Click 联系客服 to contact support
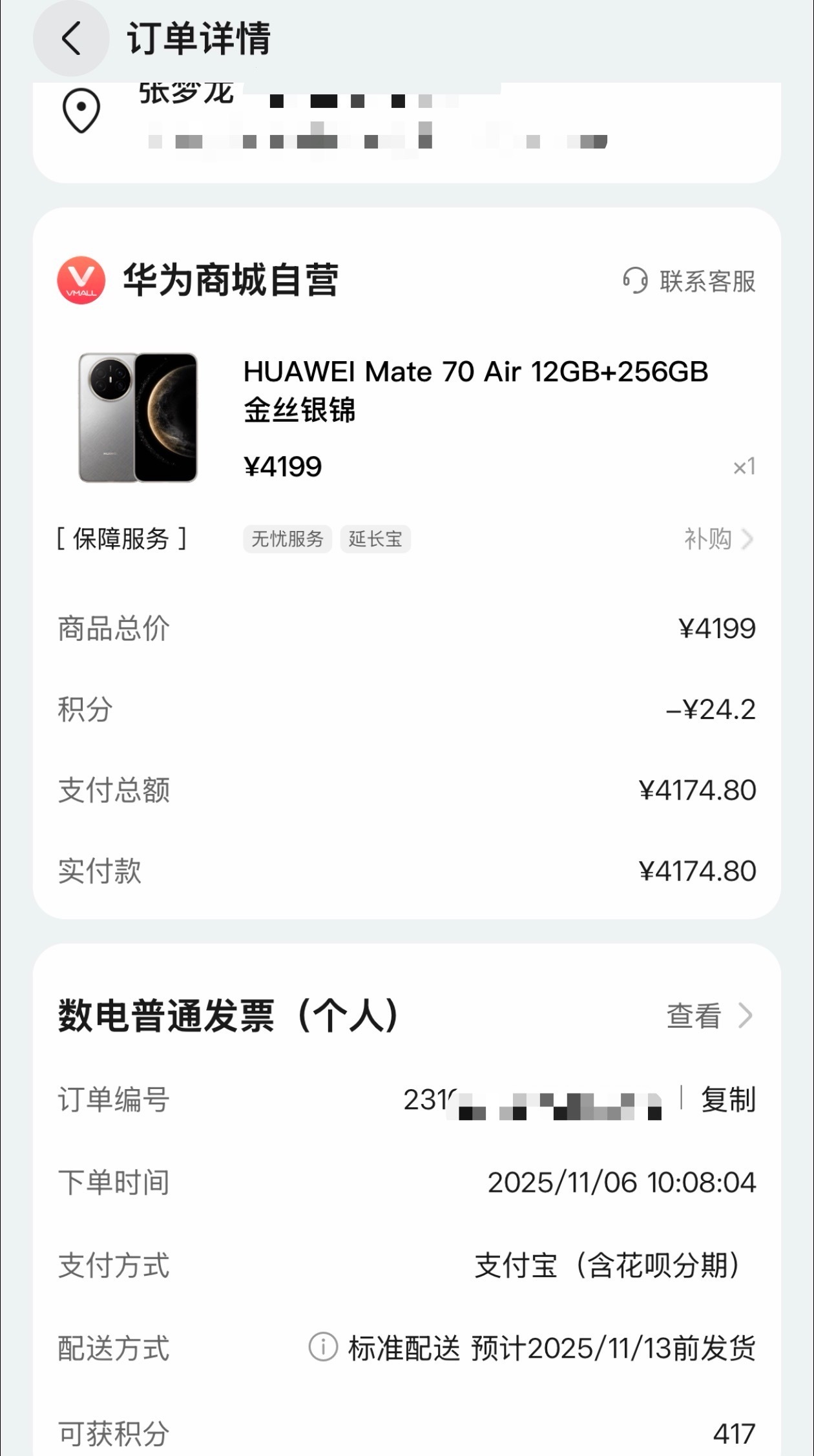This screenshot has height=1456, width=814. click(x=707, y=282)
